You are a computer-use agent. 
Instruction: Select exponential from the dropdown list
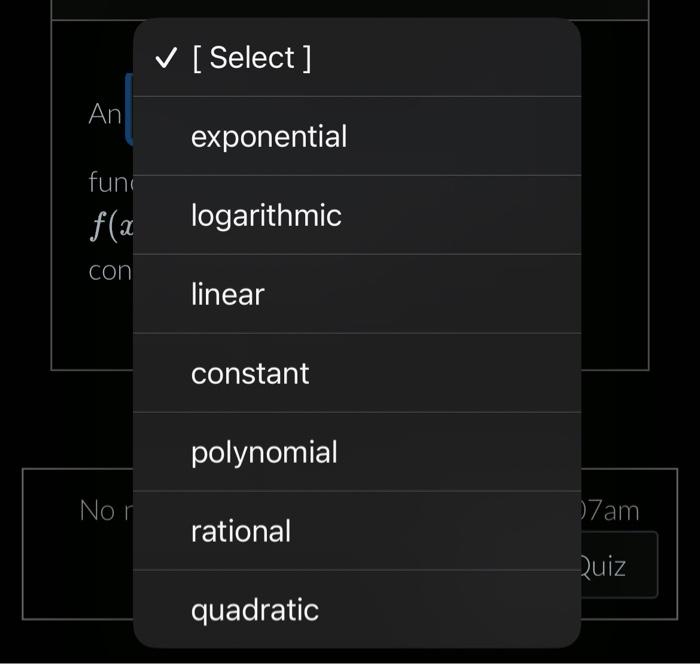pos(269,137)
